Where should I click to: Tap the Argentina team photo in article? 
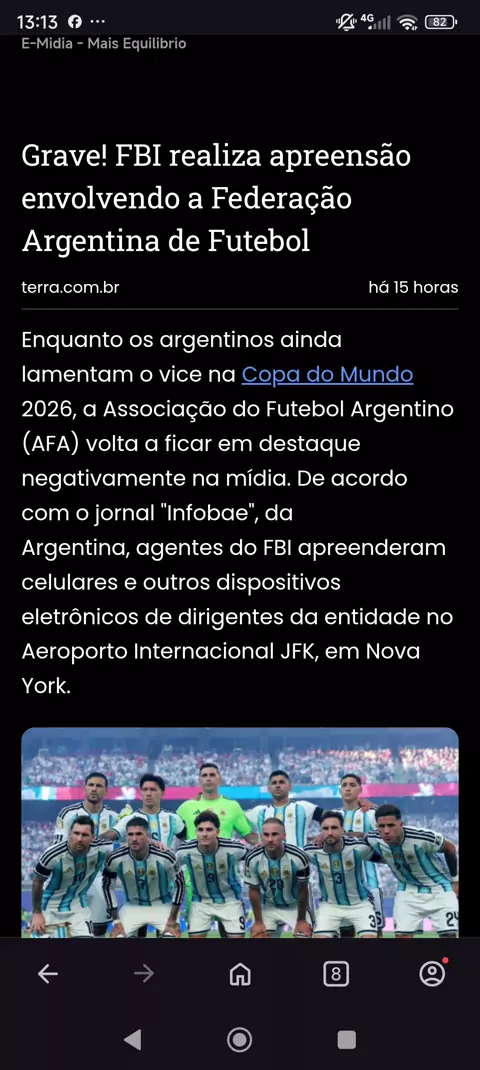point(240,832)
